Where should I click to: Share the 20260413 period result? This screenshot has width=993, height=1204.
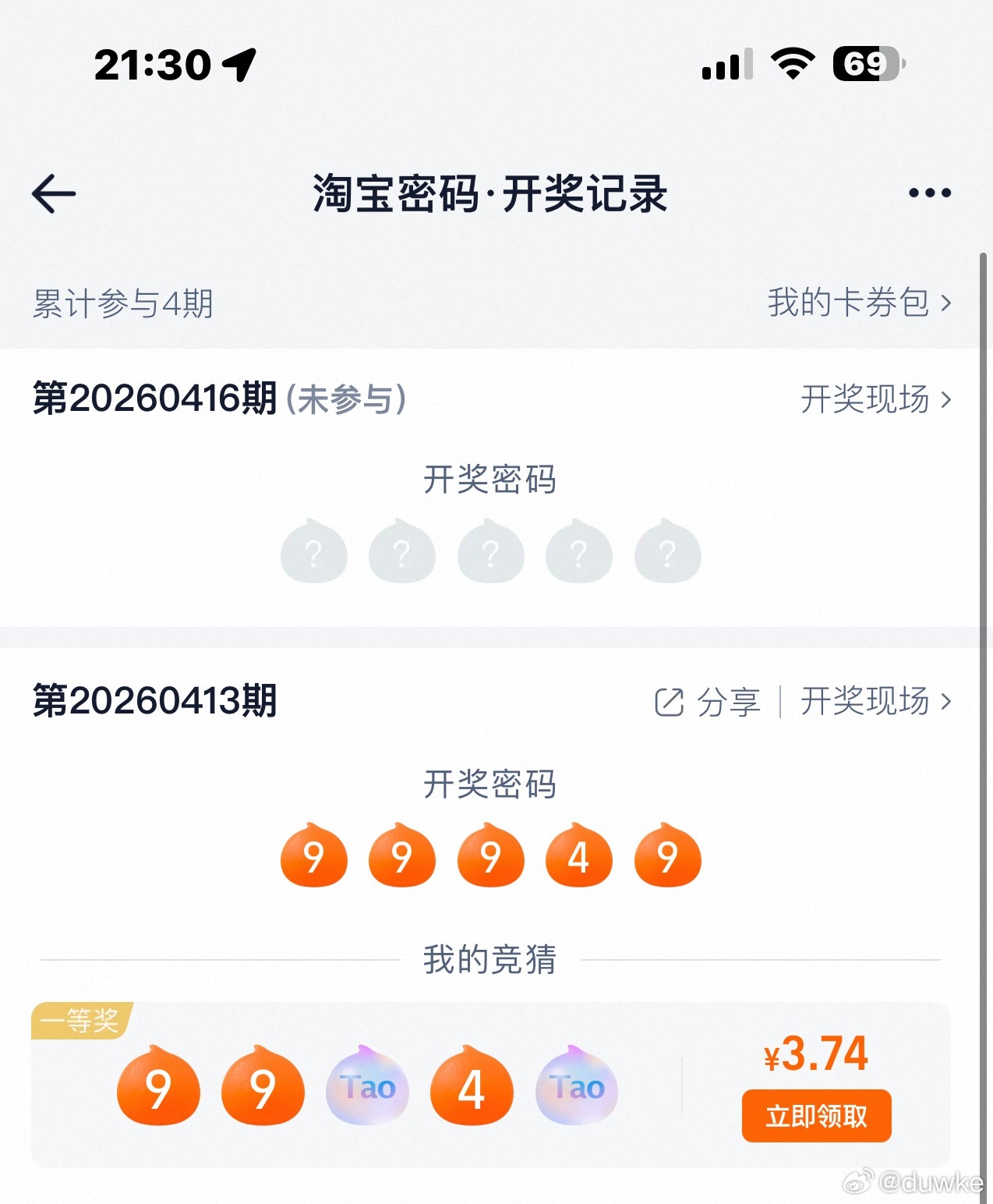click(708, 702)
